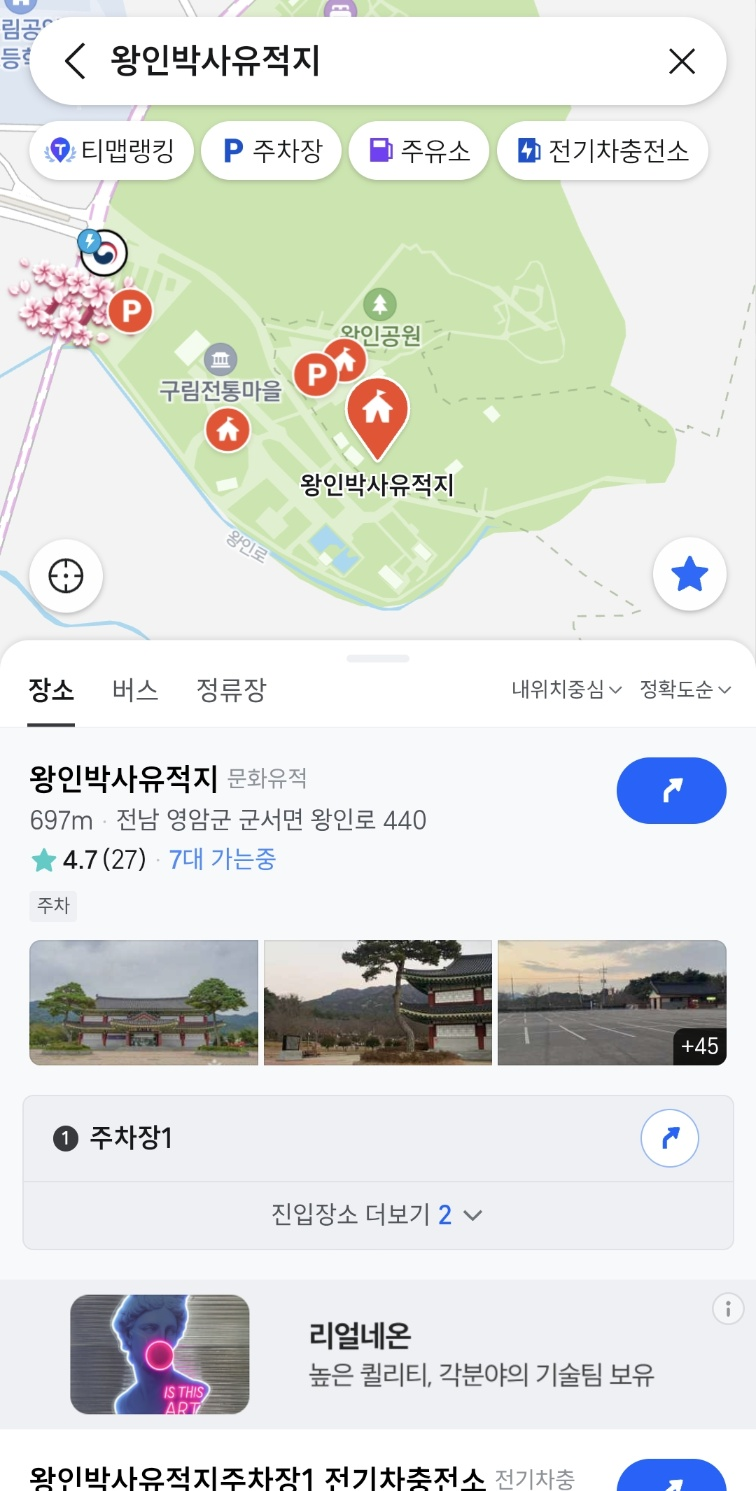756x1491 pixels.
Task: Clear the 왕인박사유적지 search text
Action: point(681,62)
